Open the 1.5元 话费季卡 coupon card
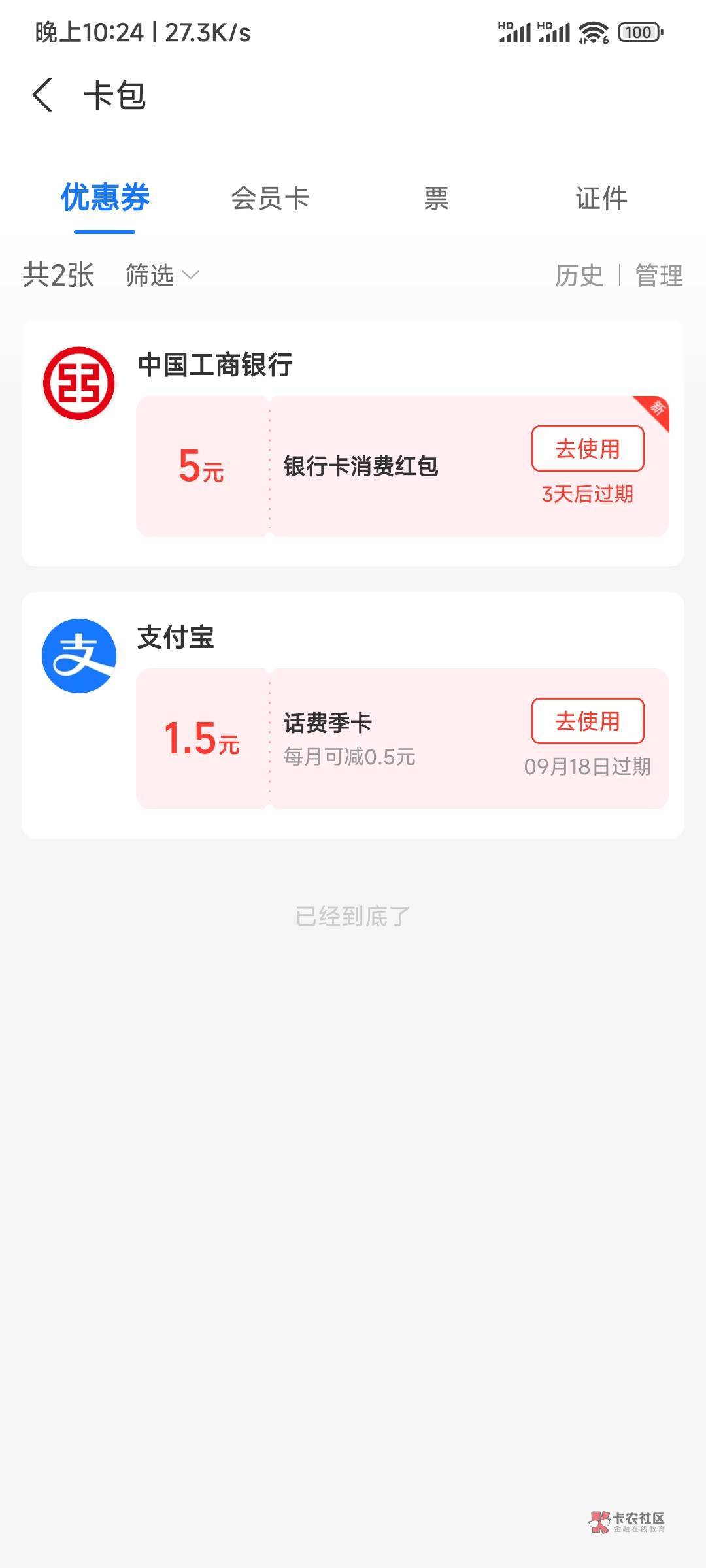706x1568 pixels. point(403,739)
